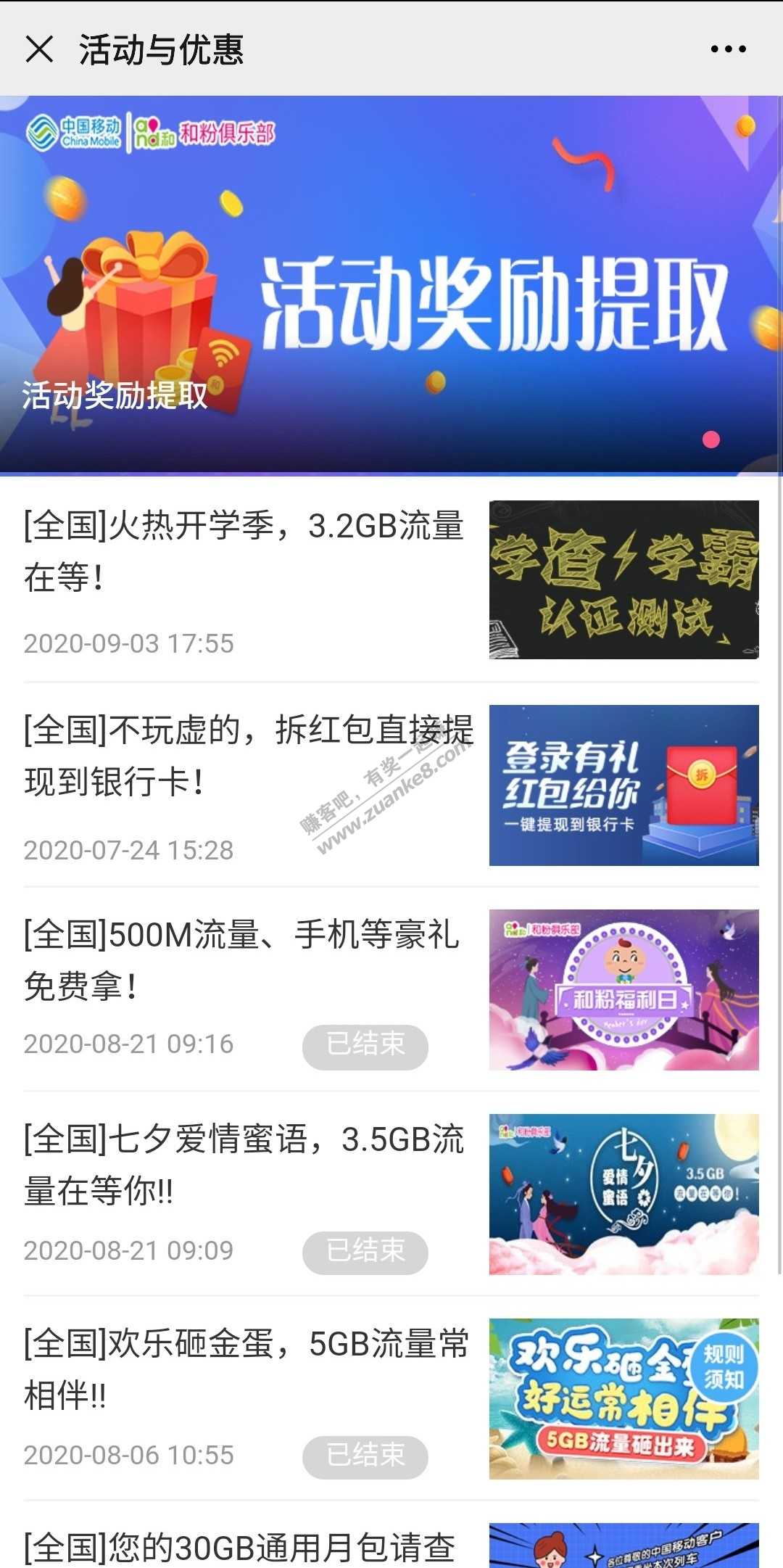Viewport: 783px width, 1568px height.
Task: Tap the 登录有礼红包给你 thumbnail
Action: pos(623,785)
